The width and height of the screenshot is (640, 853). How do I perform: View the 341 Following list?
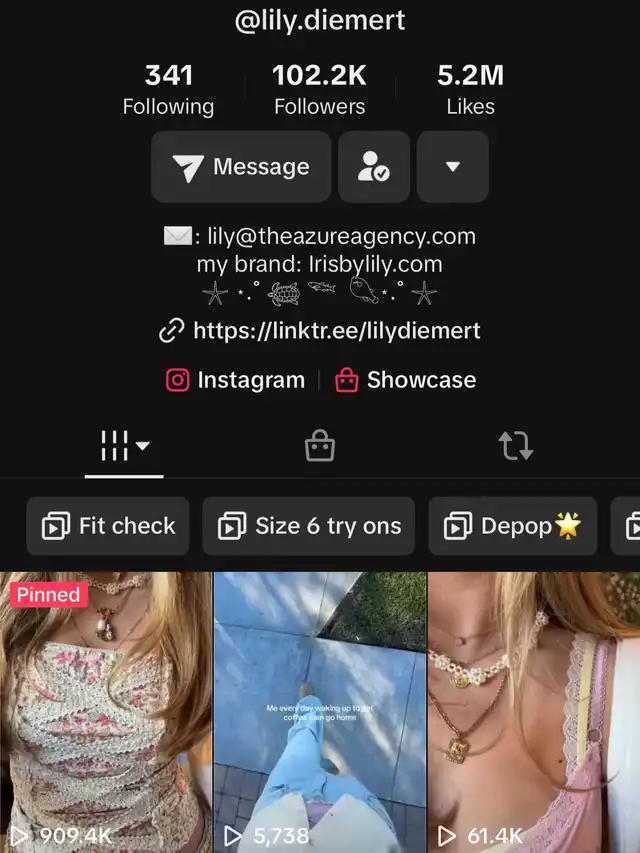point(168,90)
